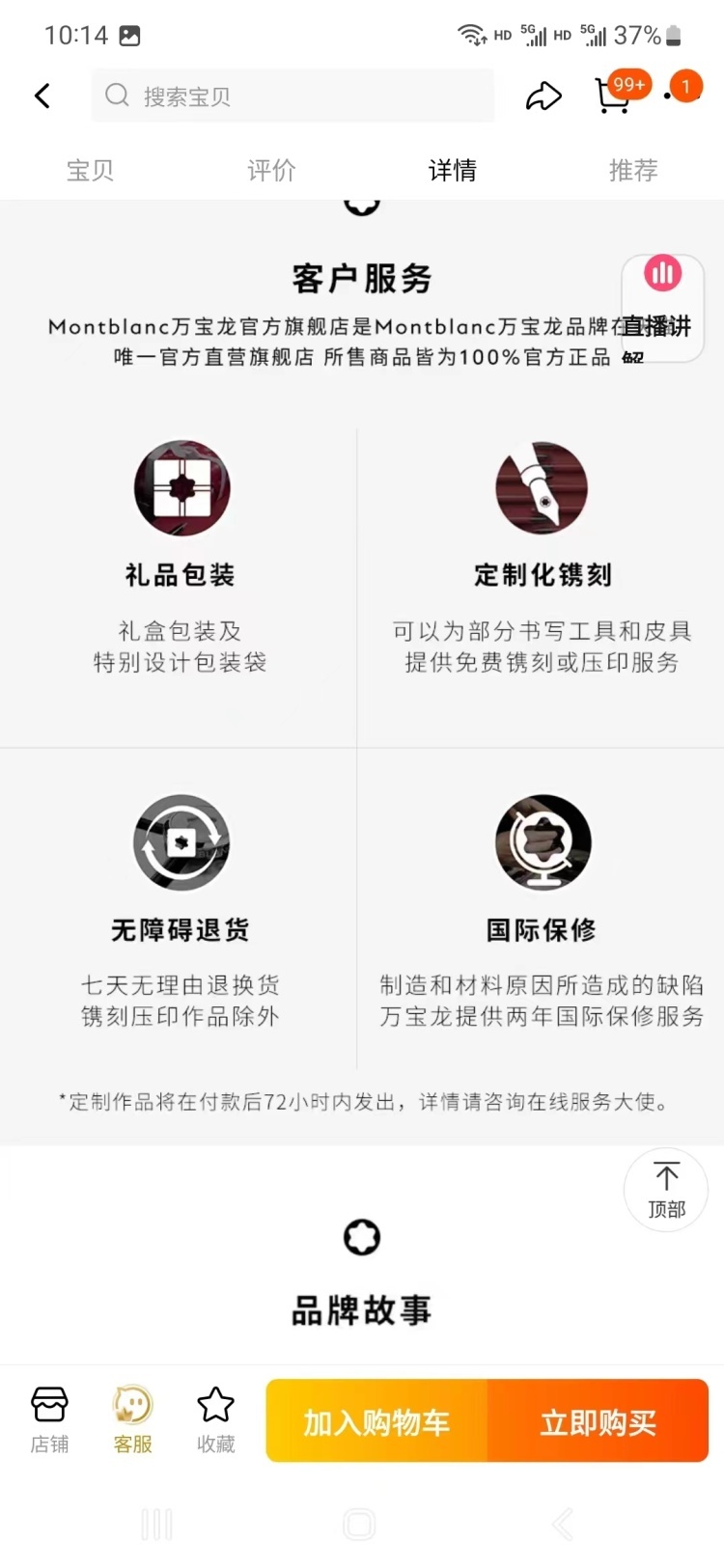Switch to the 推荐 recommendations tab
This screenshot has height=1568, width=724.
pyautogui.click(x=633, y=170)
